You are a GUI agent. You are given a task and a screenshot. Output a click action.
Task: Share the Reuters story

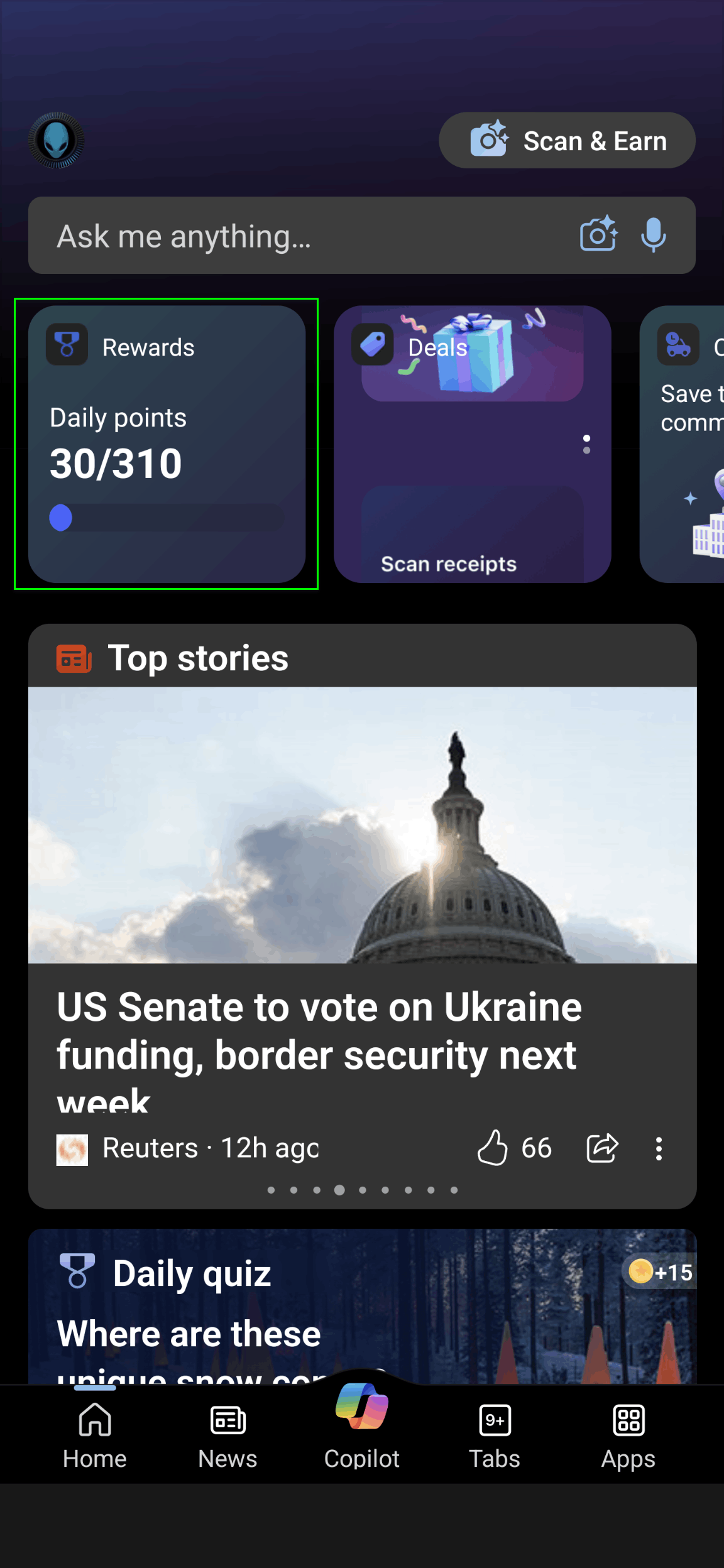click(602, 1148)
